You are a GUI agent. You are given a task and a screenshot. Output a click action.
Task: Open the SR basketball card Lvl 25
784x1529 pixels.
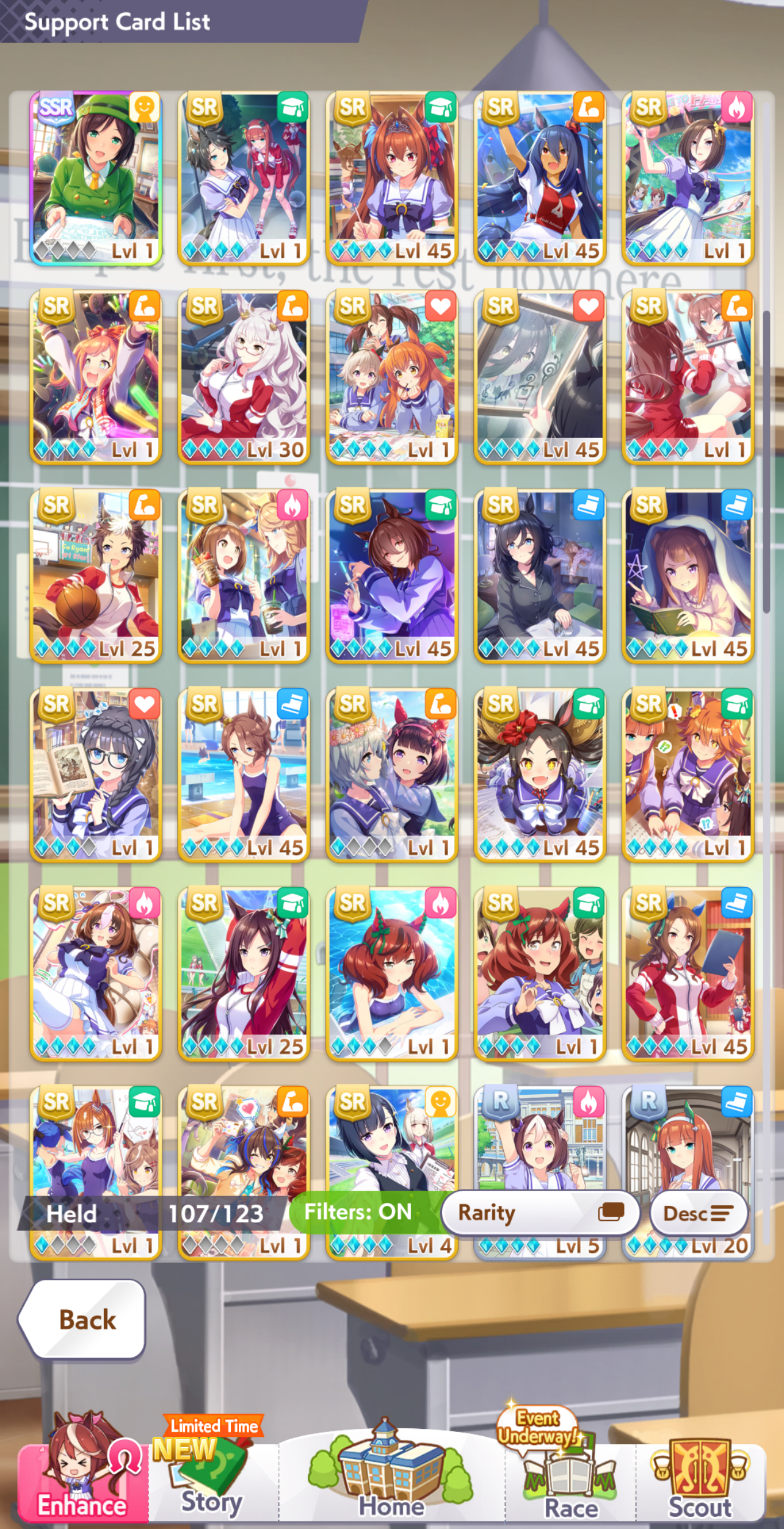click(x=95, y=575)
